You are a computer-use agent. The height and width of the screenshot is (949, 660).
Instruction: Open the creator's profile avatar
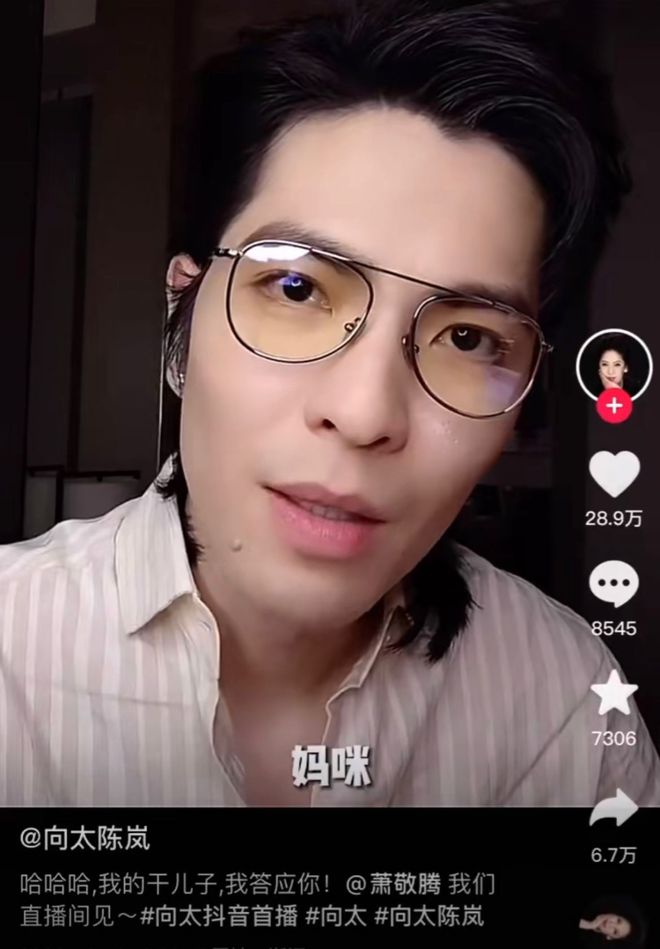click(x=613, y=363)
